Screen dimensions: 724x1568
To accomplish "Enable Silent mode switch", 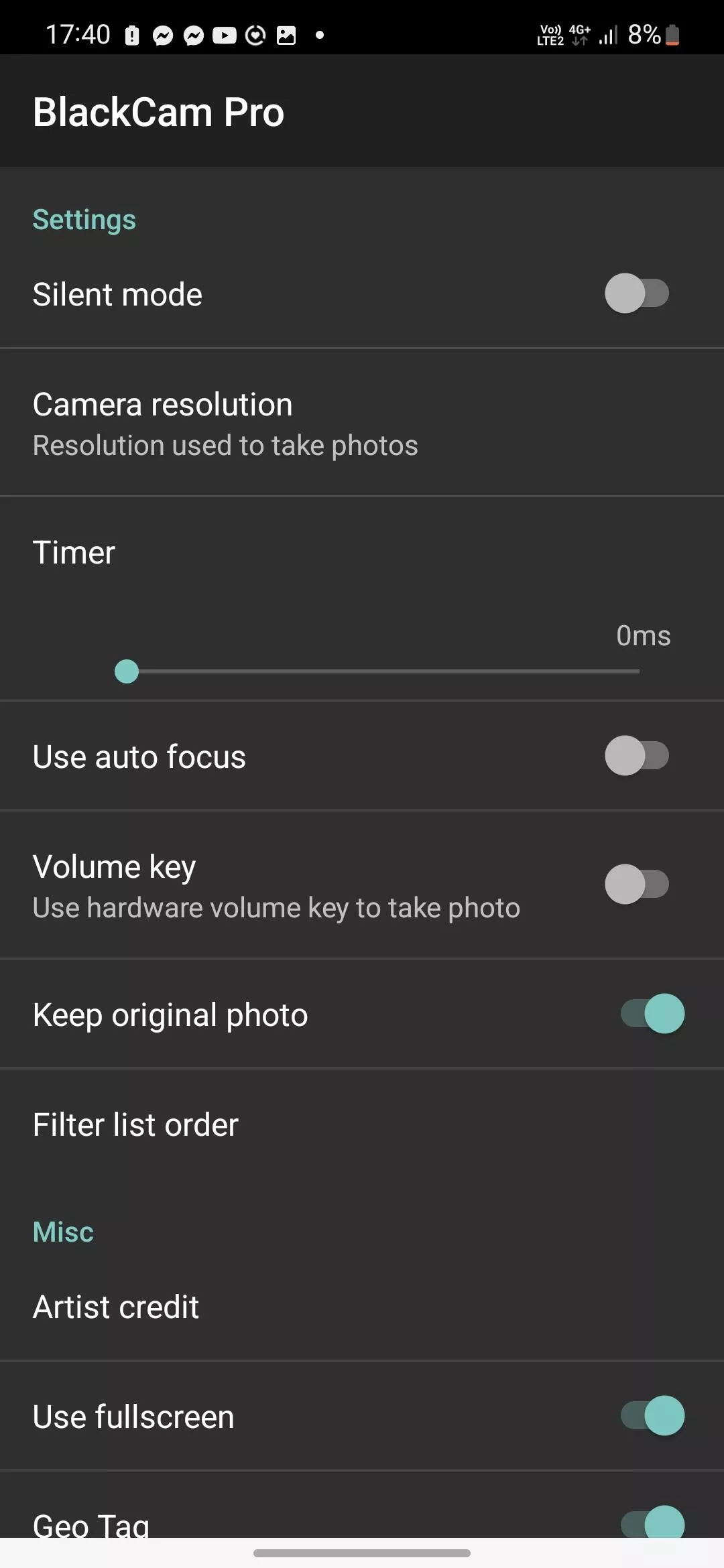I will (x=637, y=293).
